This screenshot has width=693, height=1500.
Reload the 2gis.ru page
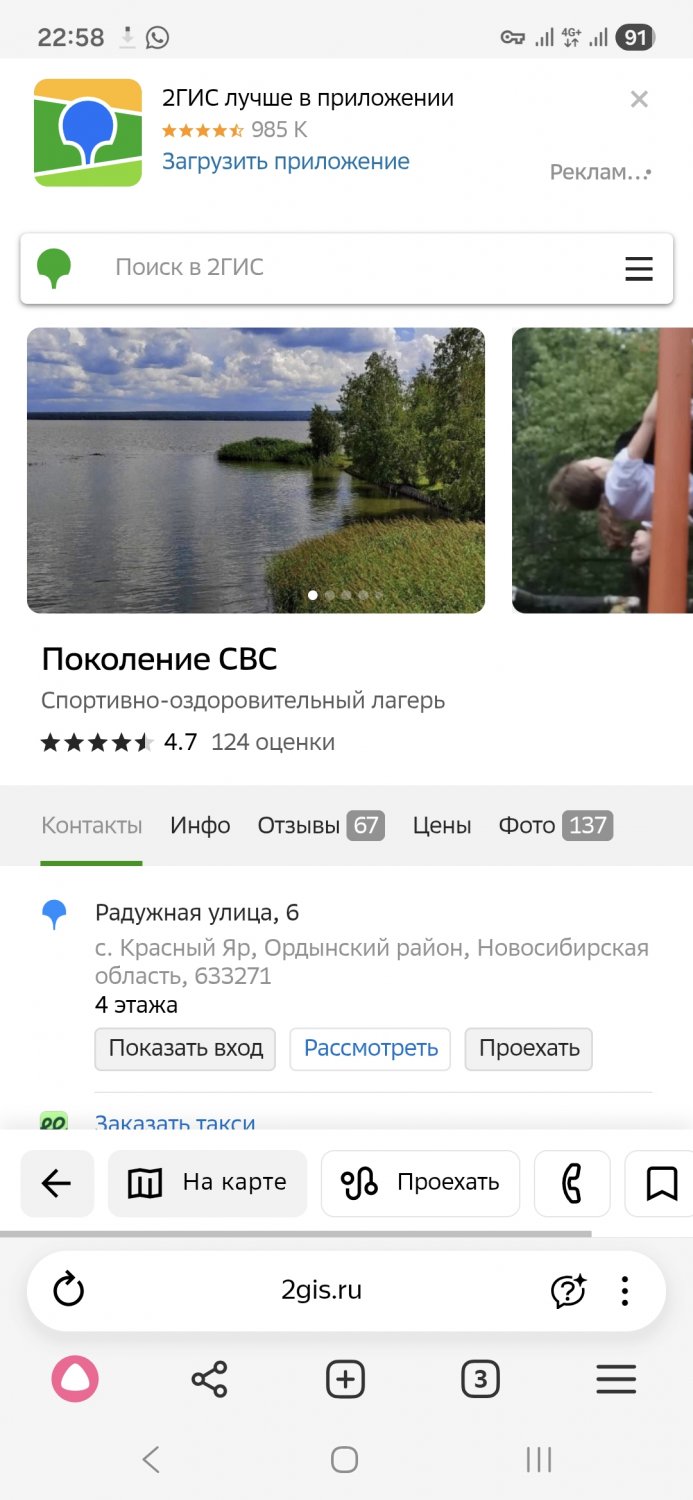click(69, 1291)
